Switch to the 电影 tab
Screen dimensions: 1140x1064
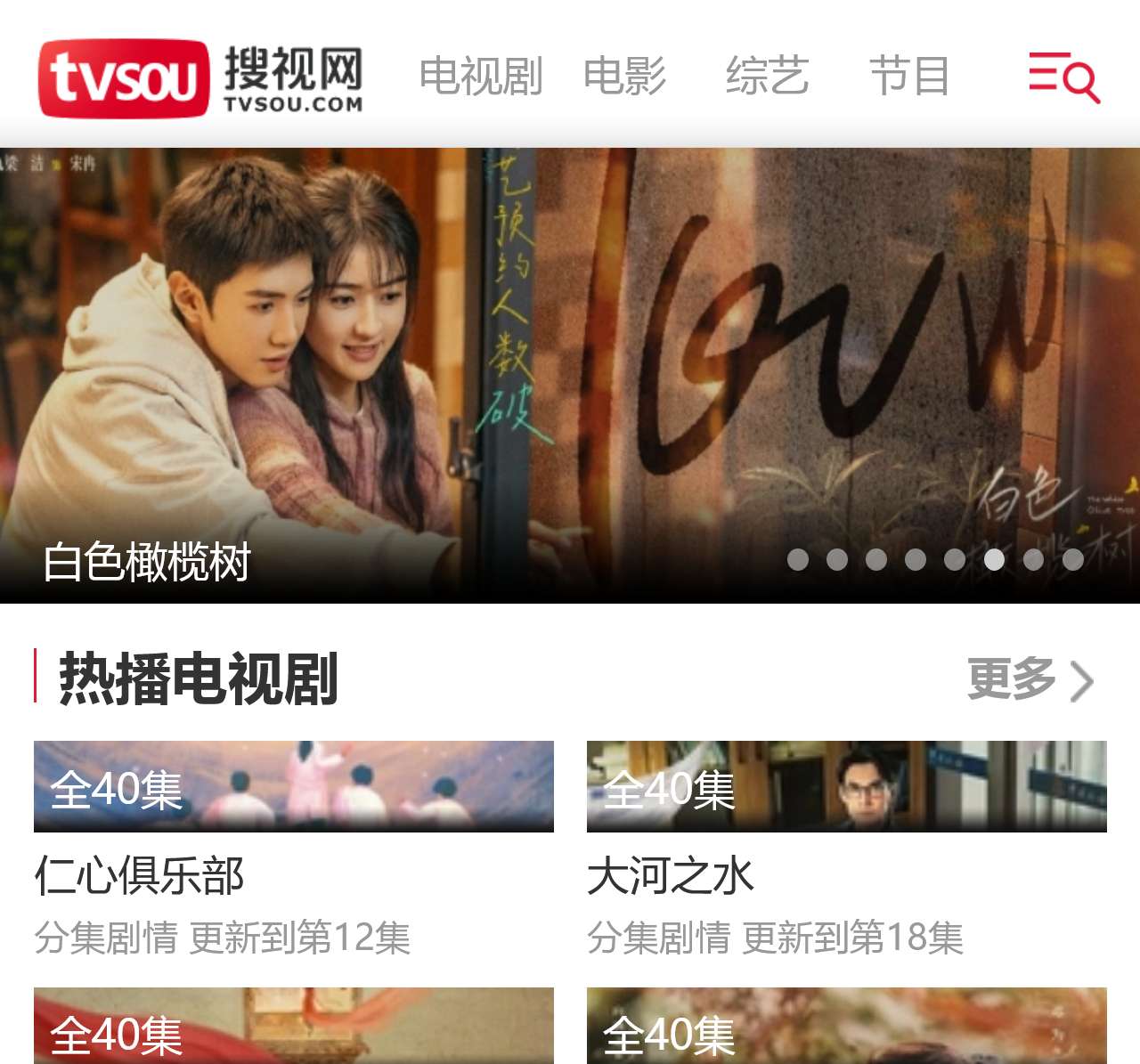click(624, 76)
